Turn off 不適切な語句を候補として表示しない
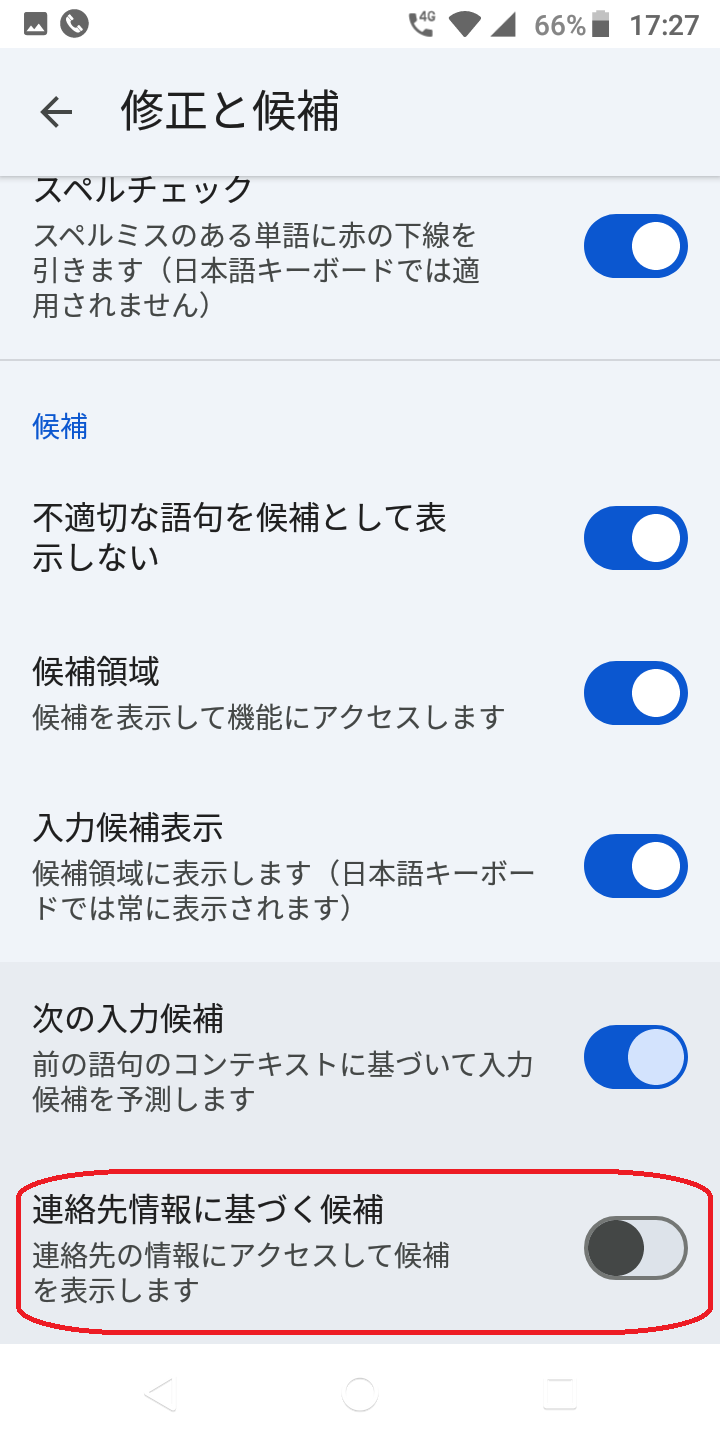 (x=636, y=537)
